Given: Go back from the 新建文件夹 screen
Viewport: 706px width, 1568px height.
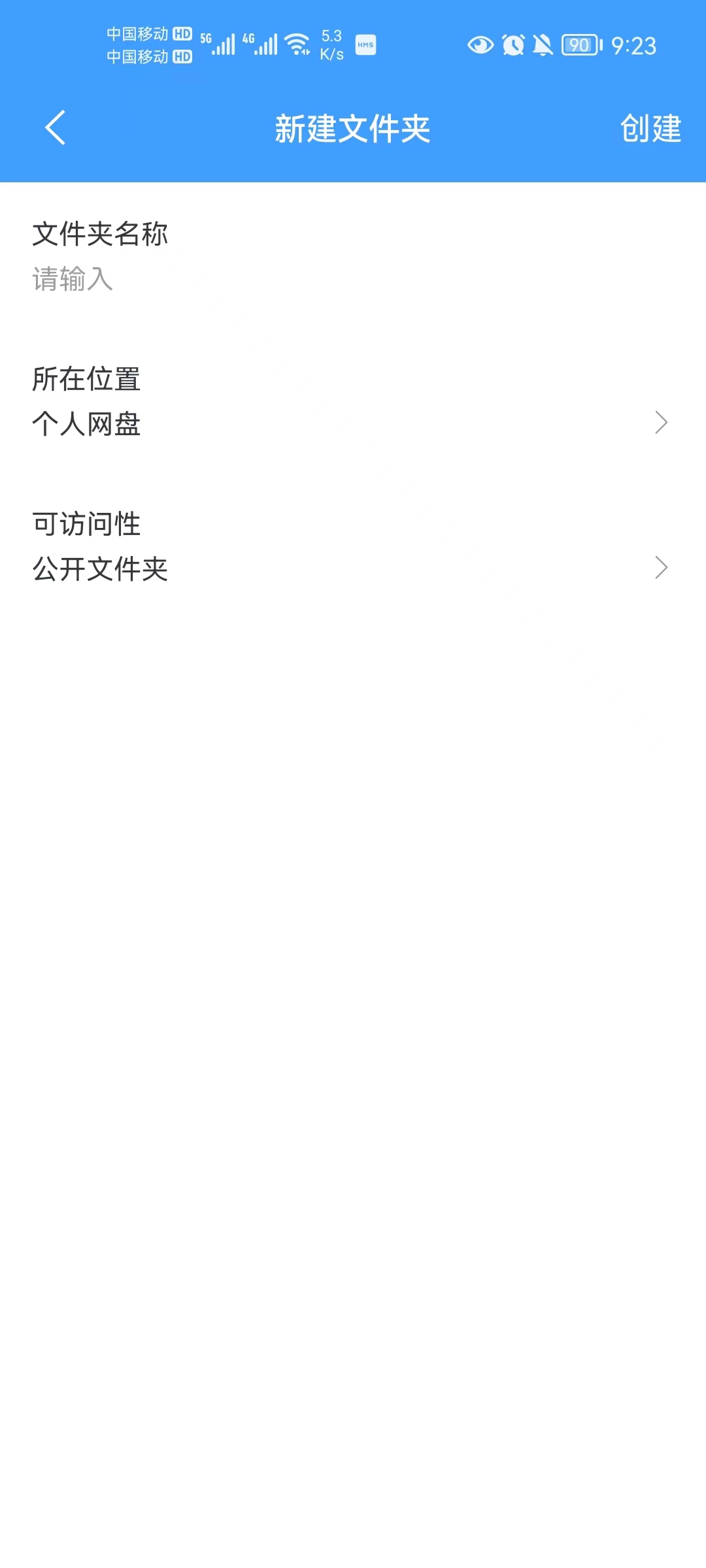Looking at the screenshot, I should pyautogui.click(x=56, y=127).
